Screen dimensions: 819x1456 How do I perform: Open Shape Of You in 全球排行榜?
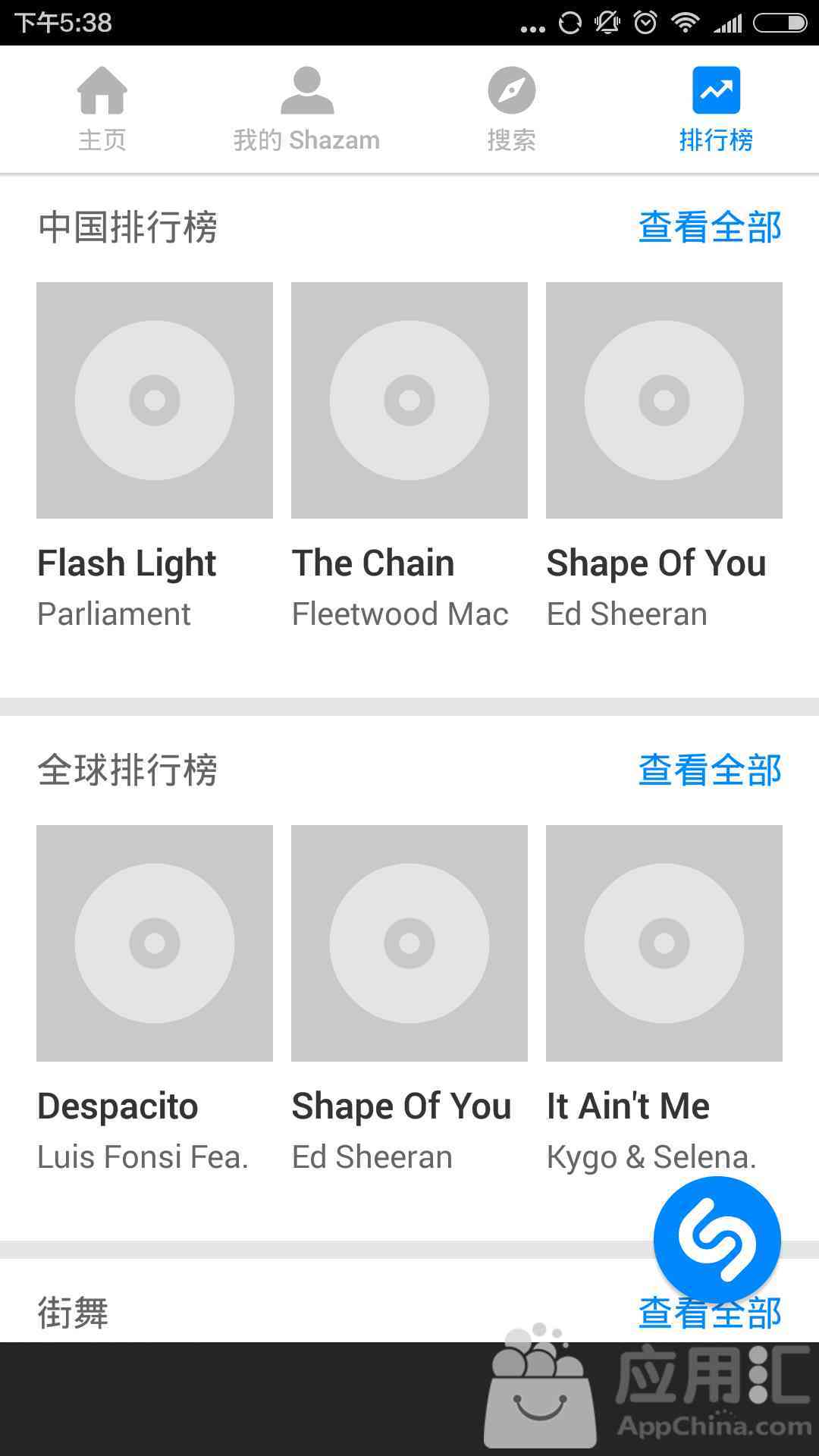click(x=409, y=999)
